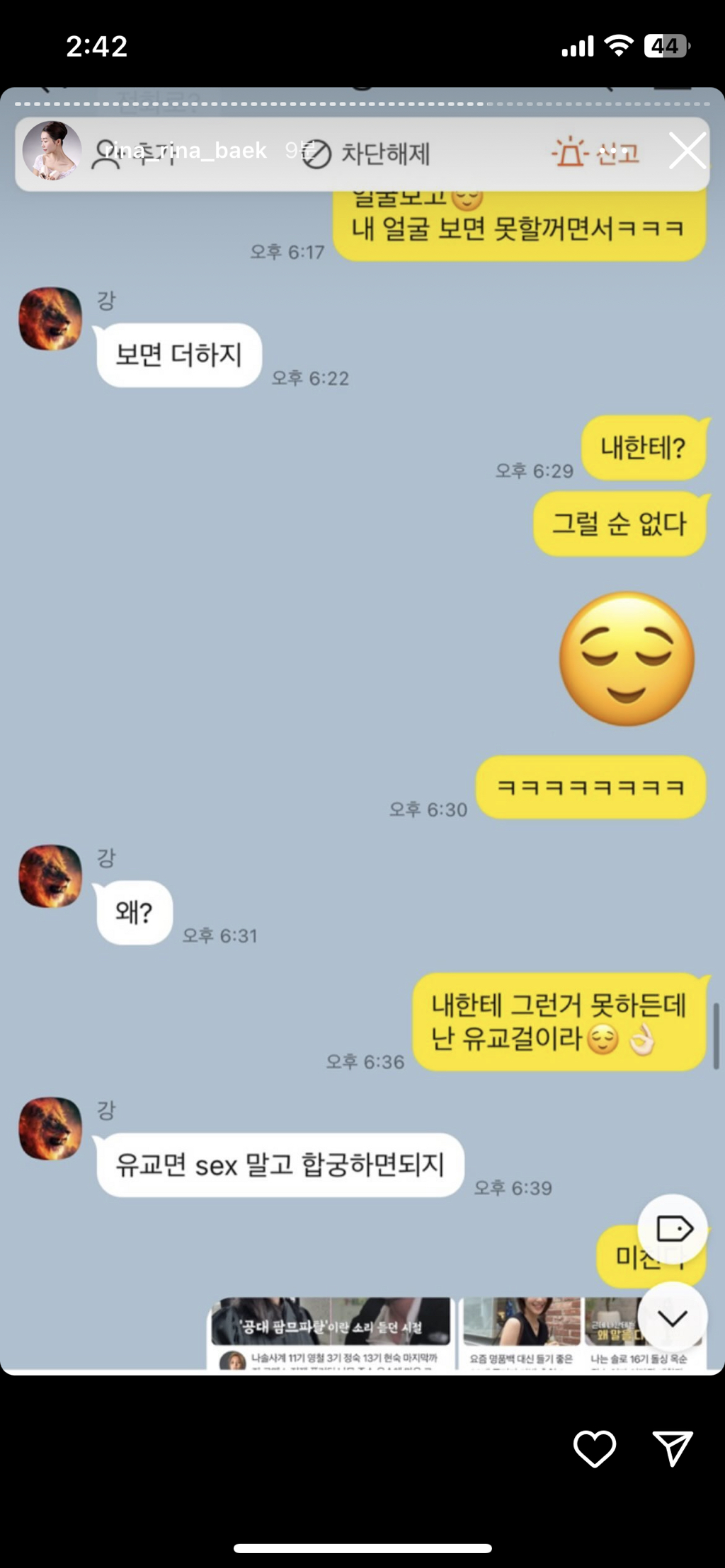Tap 차단해제 to unblock the user

[387, 155]
